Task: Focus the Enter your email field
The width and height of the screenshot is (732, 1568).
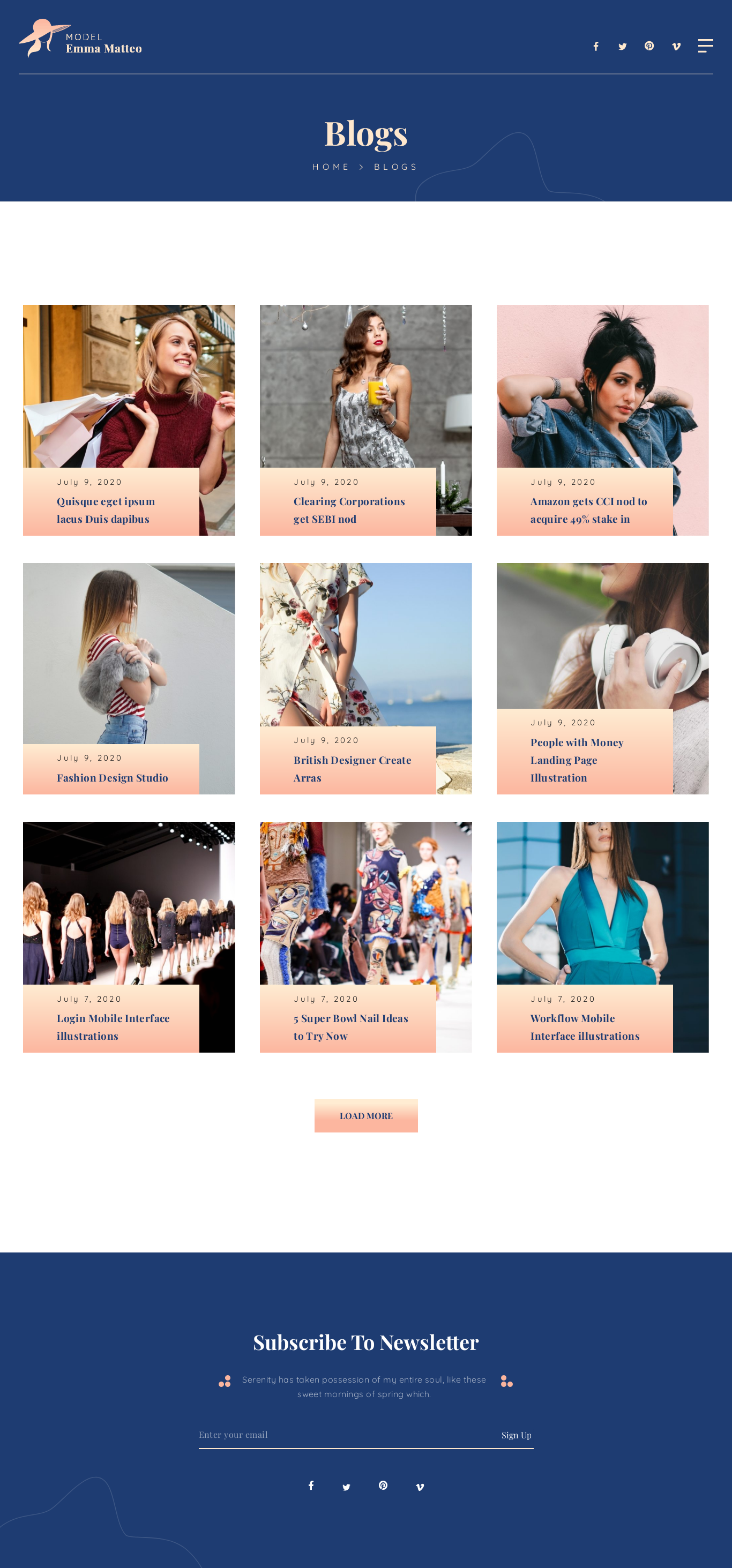Action: pos(341,1435)
